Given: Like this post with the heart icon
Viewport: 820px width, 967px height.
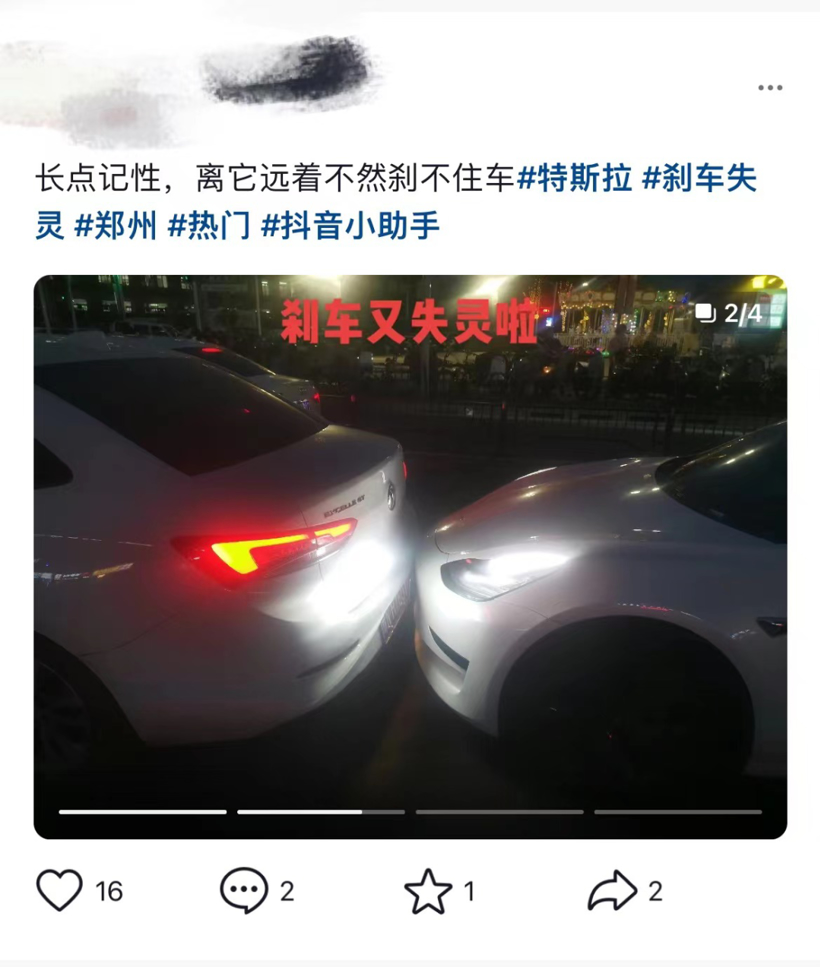Looking at the screenshot, I should tap(59, 890).
